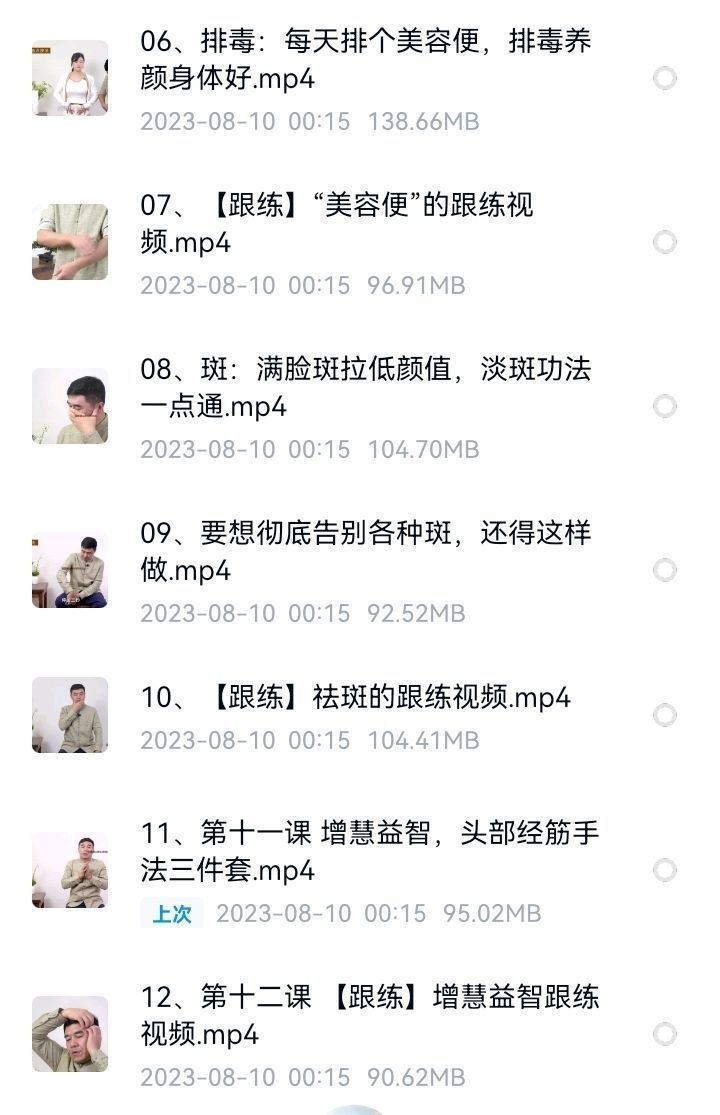Check the circle beside file 10 祛斑
720x1115 pixels.
click(665, 715)
